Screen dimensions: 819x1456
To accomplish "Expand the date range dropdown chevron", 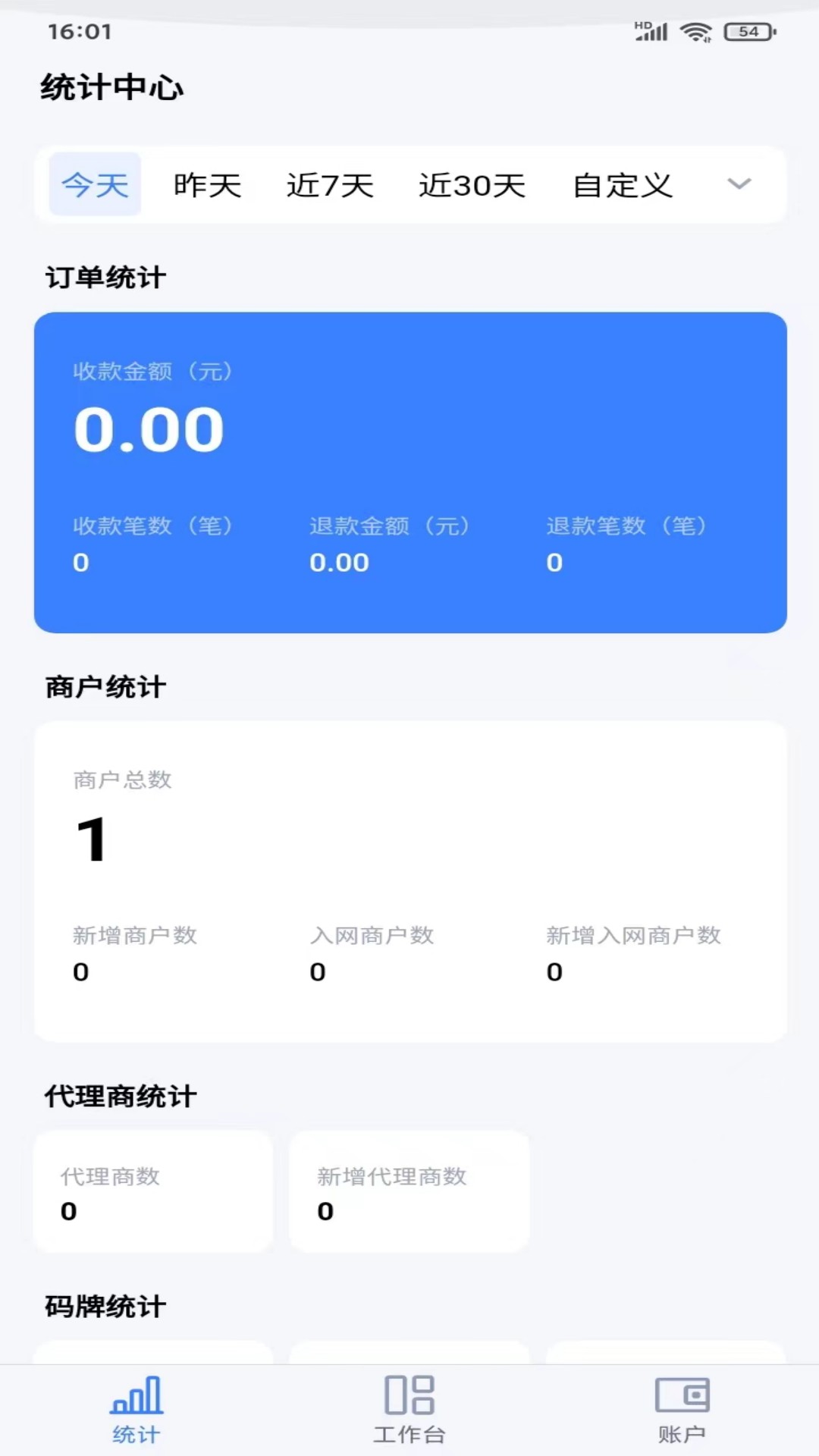I will pyautogui.click(x=739, y=184).
